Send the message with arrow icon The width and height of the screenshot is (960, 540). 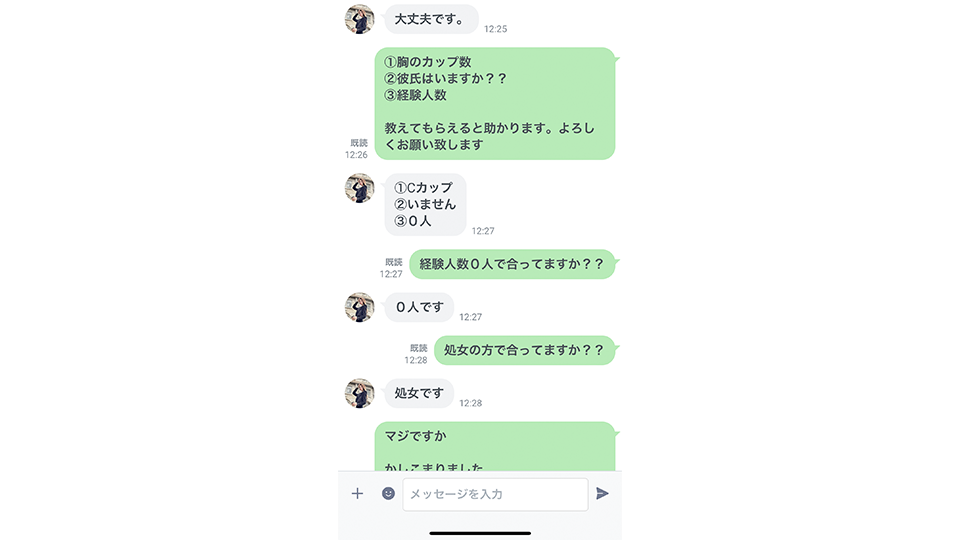coord(602,493)
